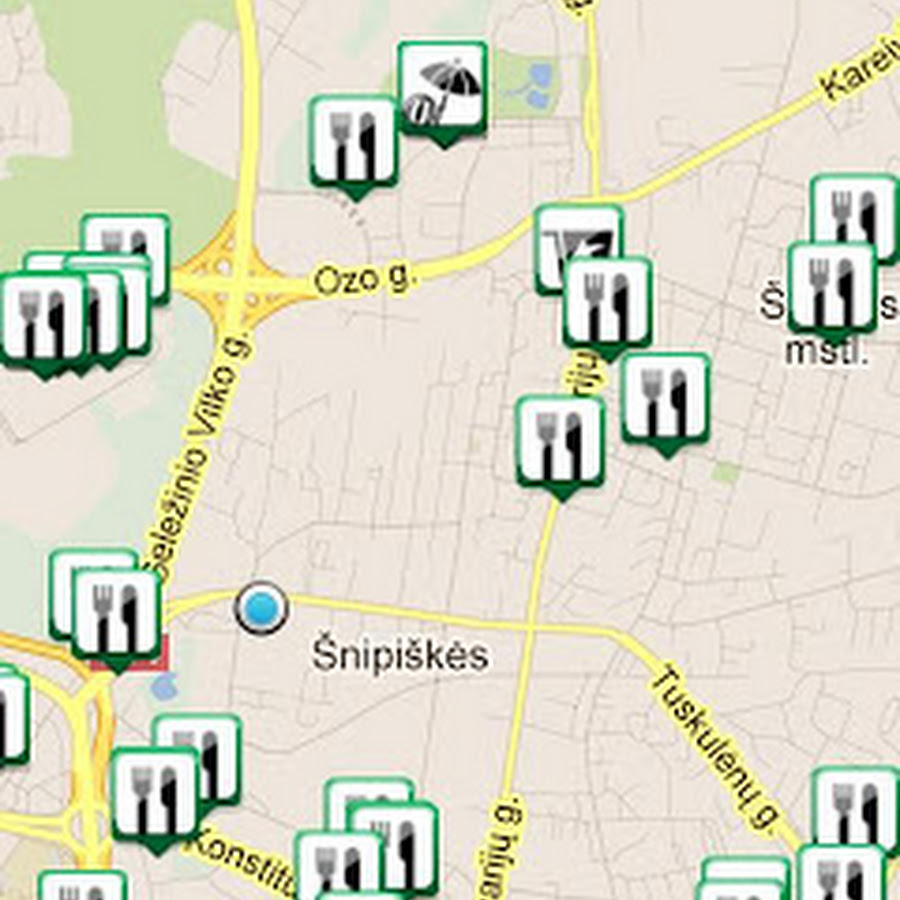Select the restaurant pin overlapping the cocktail marker
This screenshot has width=900, height=900.
pyautogui.click(x=608, y=302)
